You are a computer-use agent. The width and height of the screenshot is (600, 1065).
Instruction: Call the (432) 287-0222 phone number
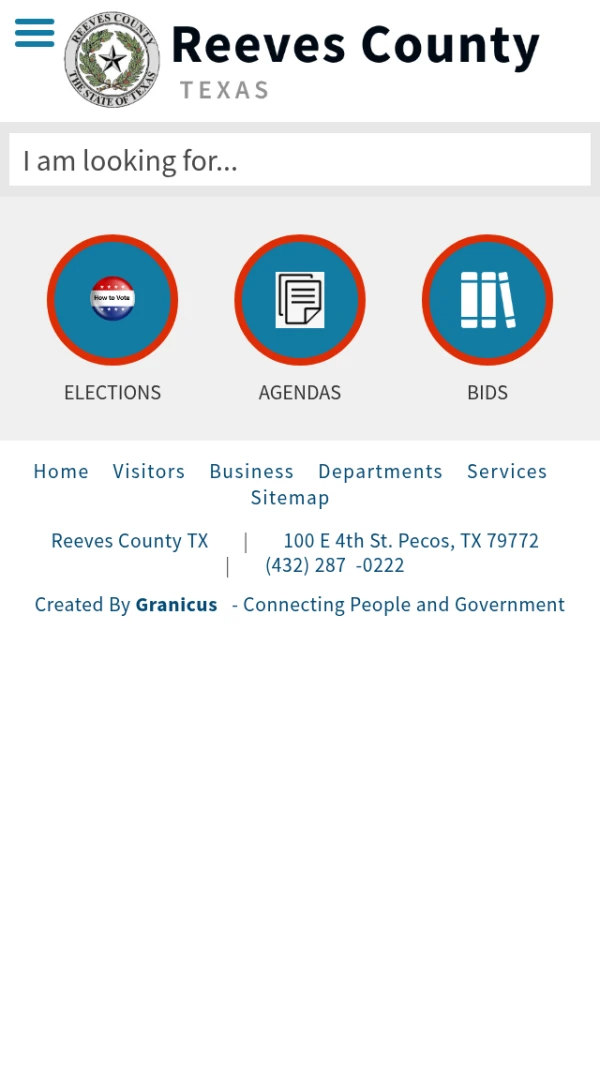[335, 565]
